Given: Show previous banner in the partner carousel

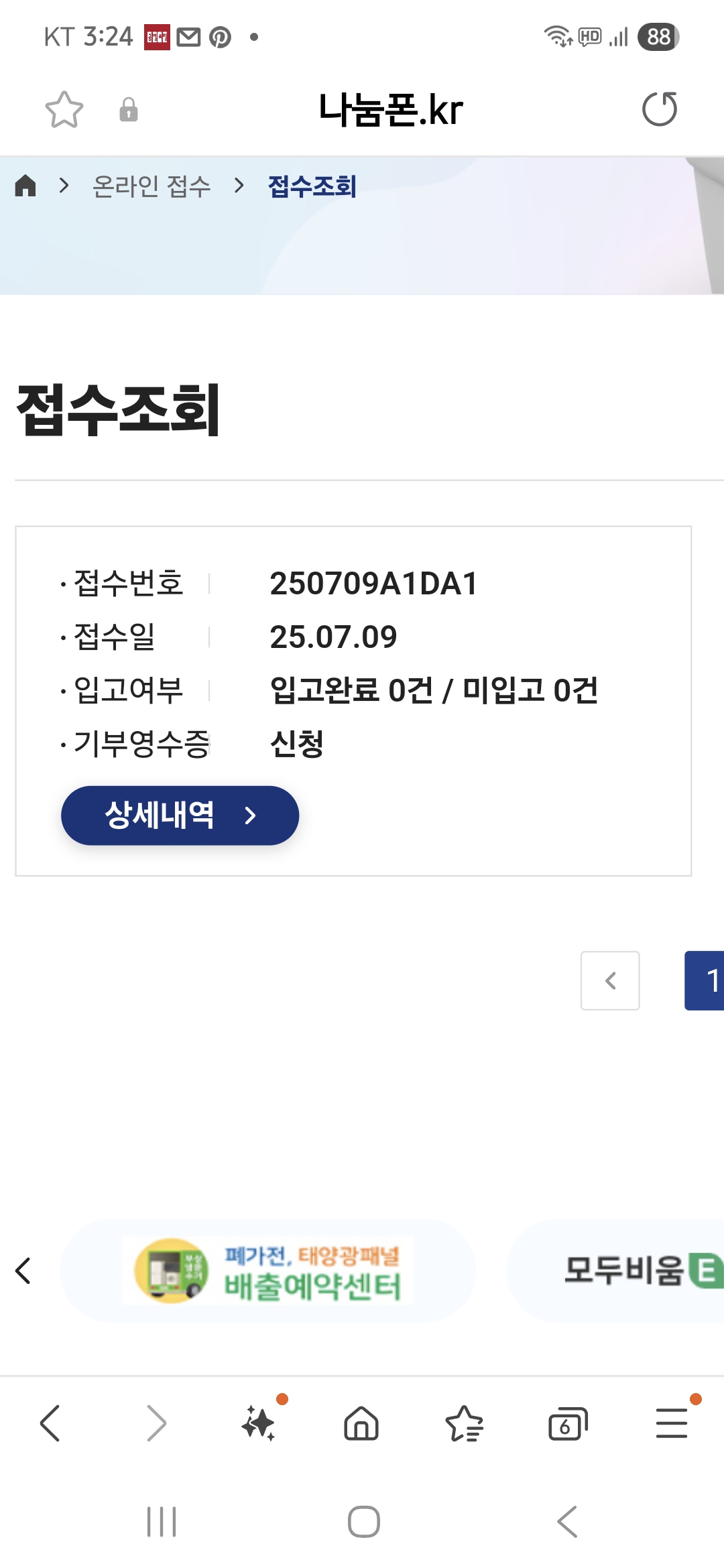Looking at the screenshot, I should [23, 1270].
